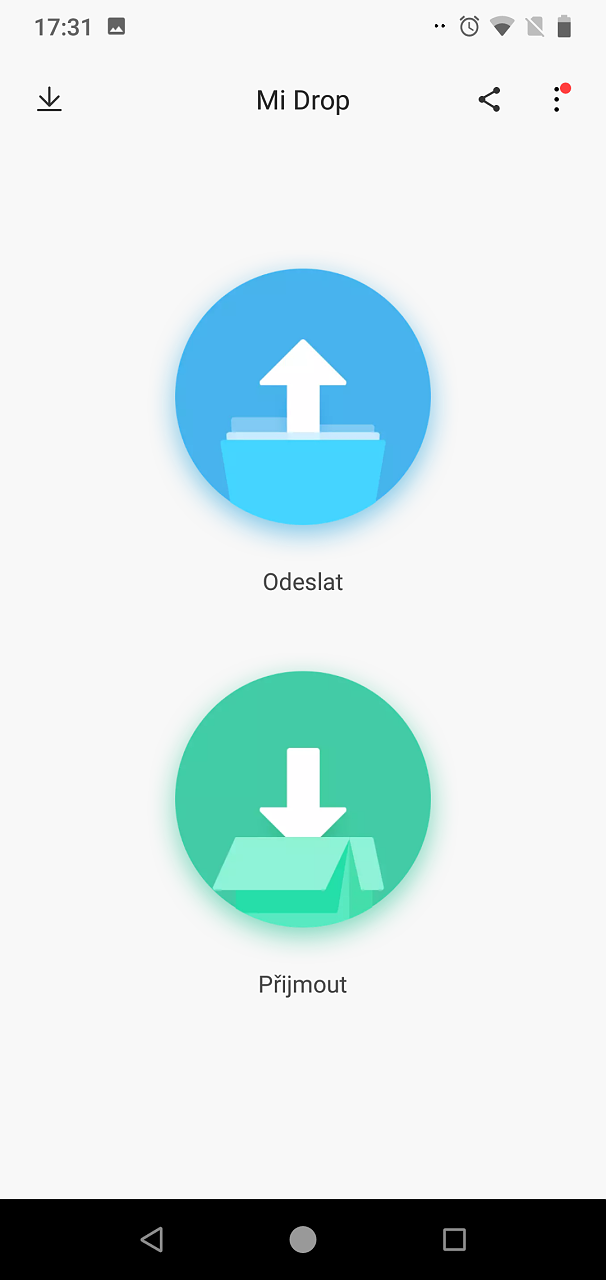Go back with the system back button

click(x=152, y=1240)
